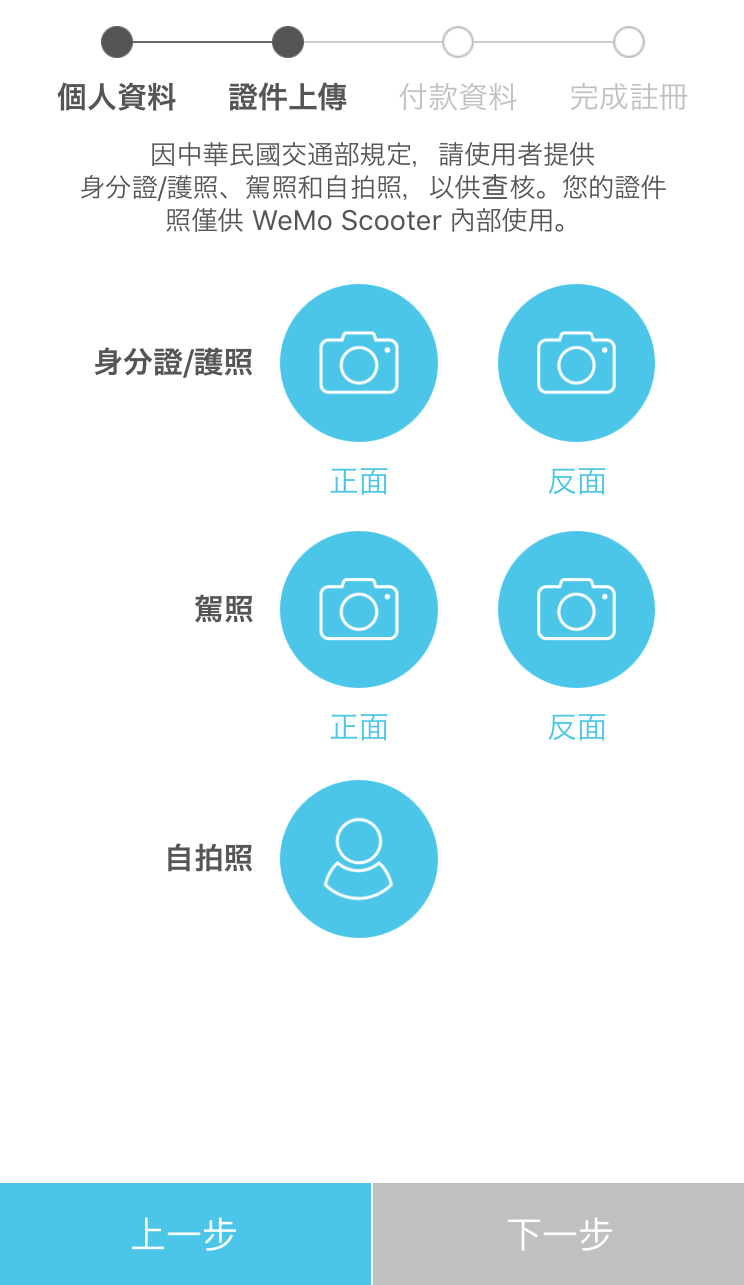
Task: Go back with 上一步 button
Action: point(185,1233)
